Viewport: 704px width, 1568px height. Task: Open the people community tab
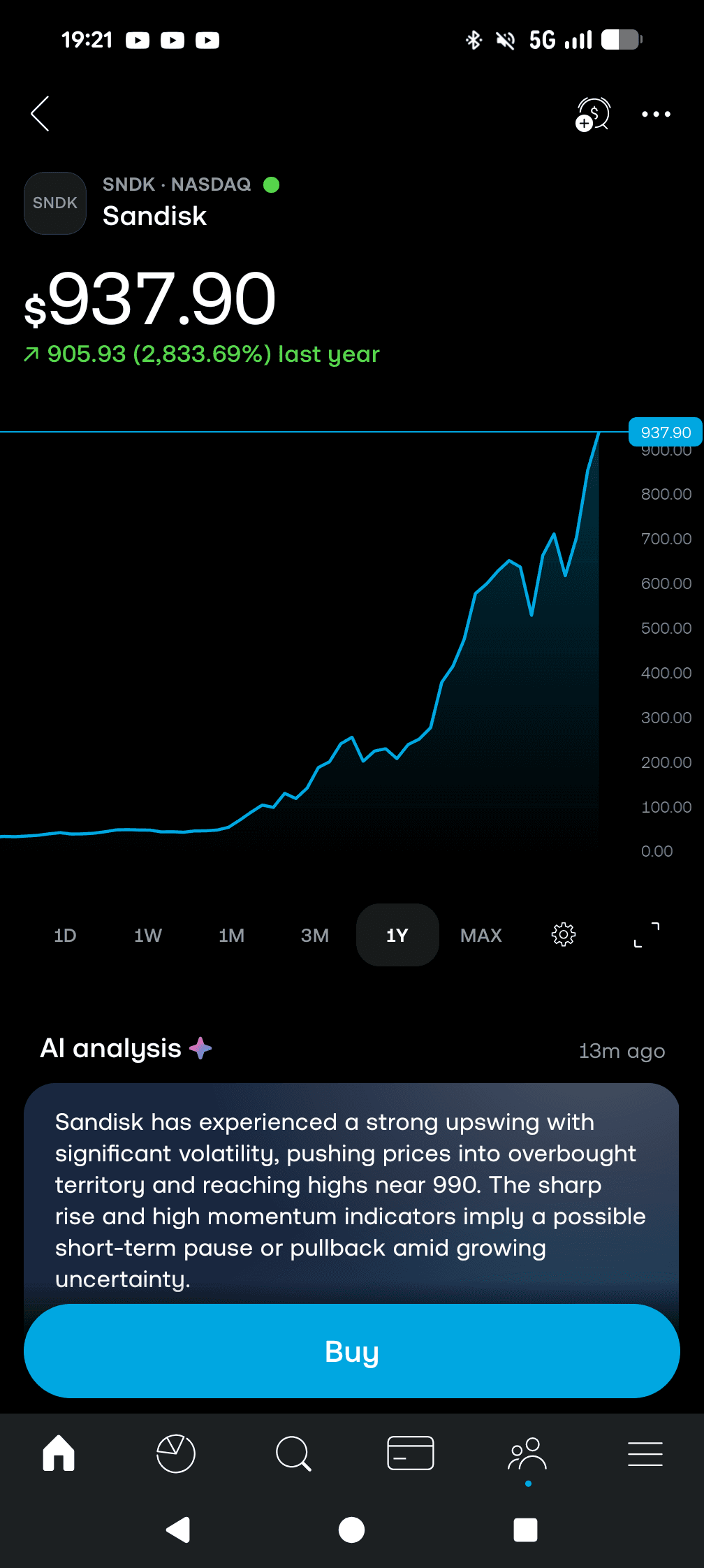click(x=527, y=1453)
